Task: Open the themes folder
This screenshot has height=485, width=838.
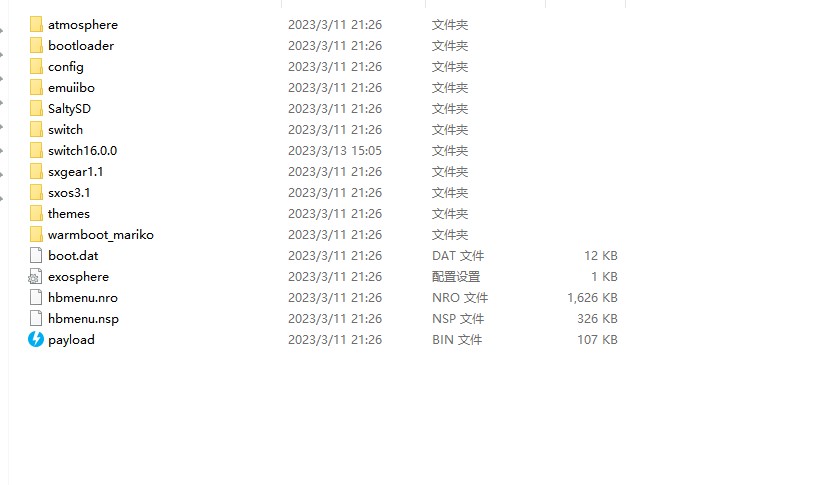Action: pyautogui.click(x=68, y=213)
